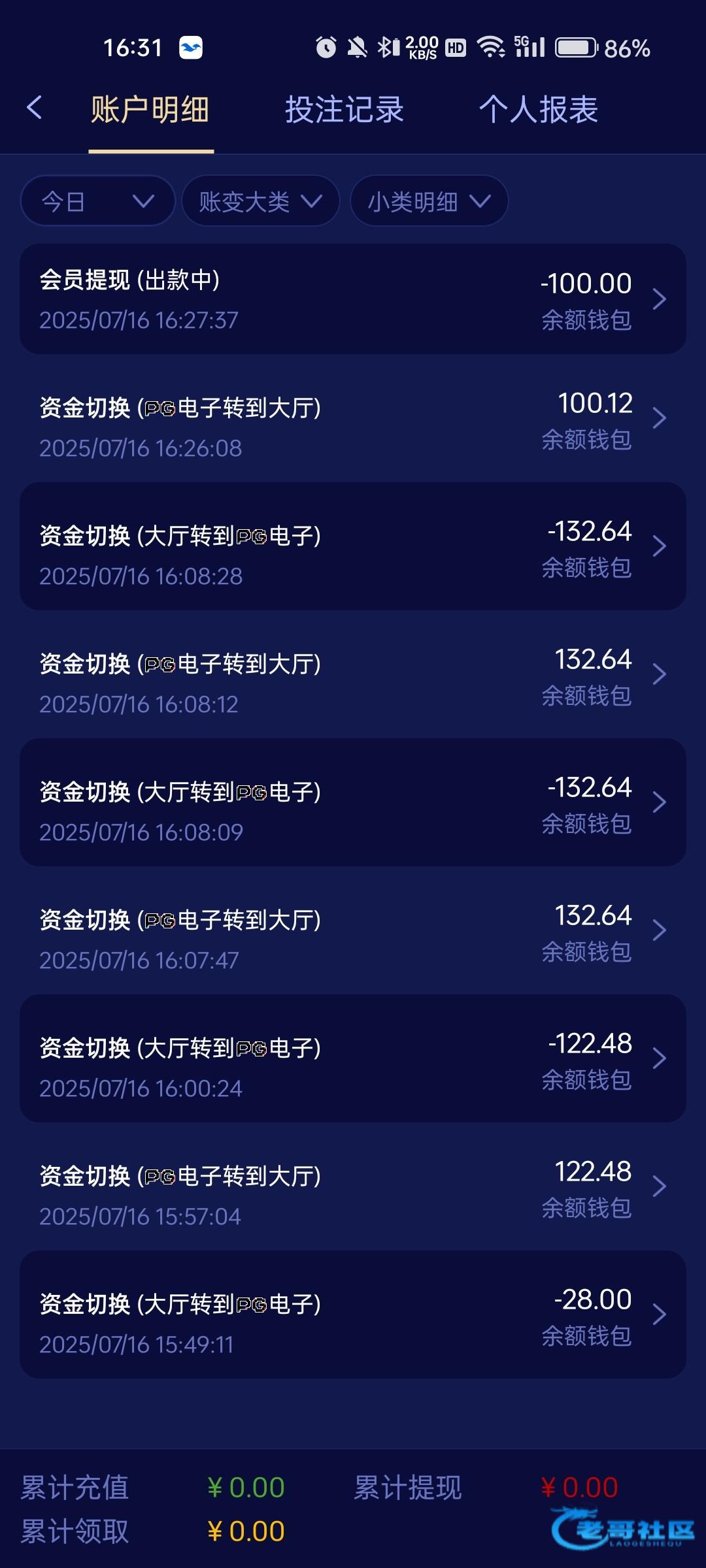Show details of the 122.48 transfer
The image size is (706, 1568).
[353, 1186]
